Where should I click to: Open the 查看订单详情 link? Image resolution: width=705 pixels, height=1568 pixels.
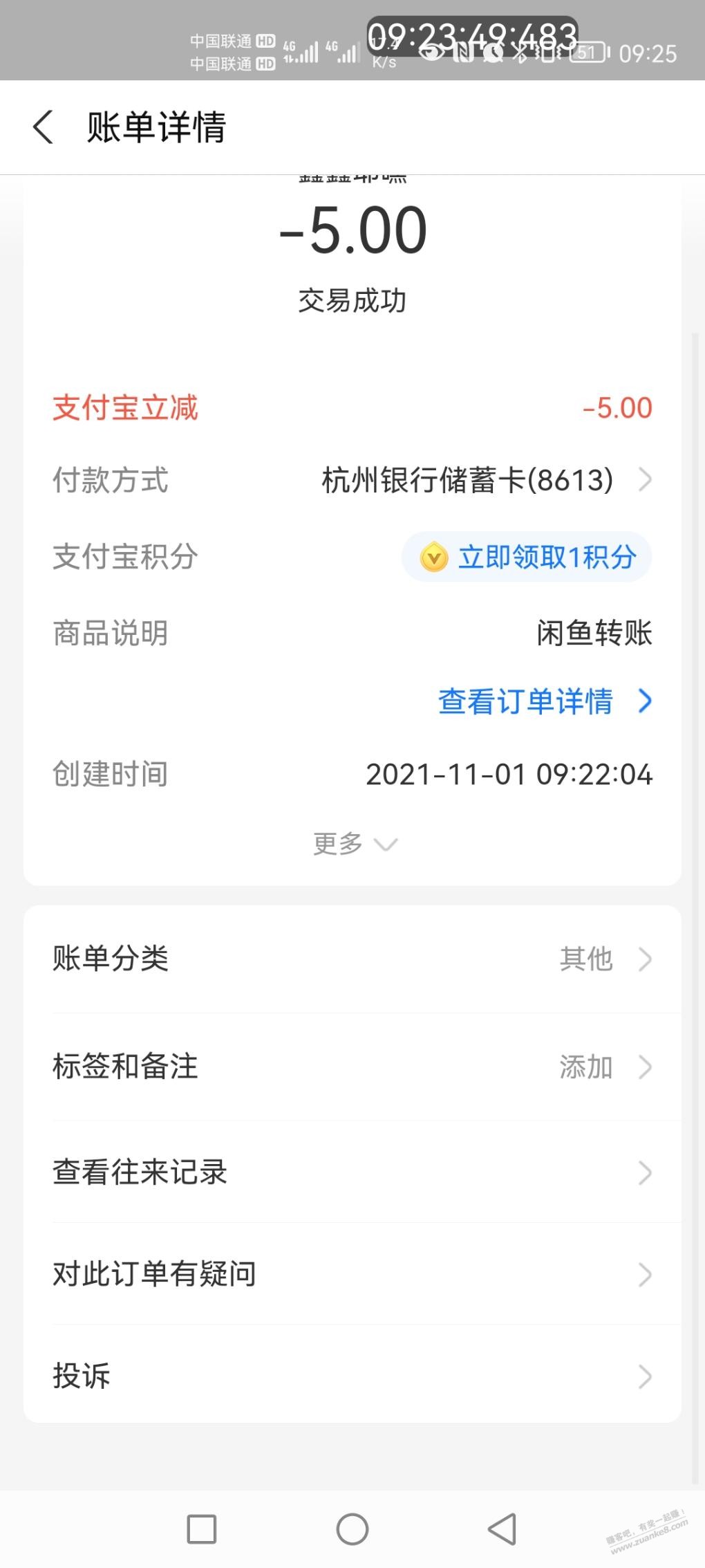click(544, 701)
